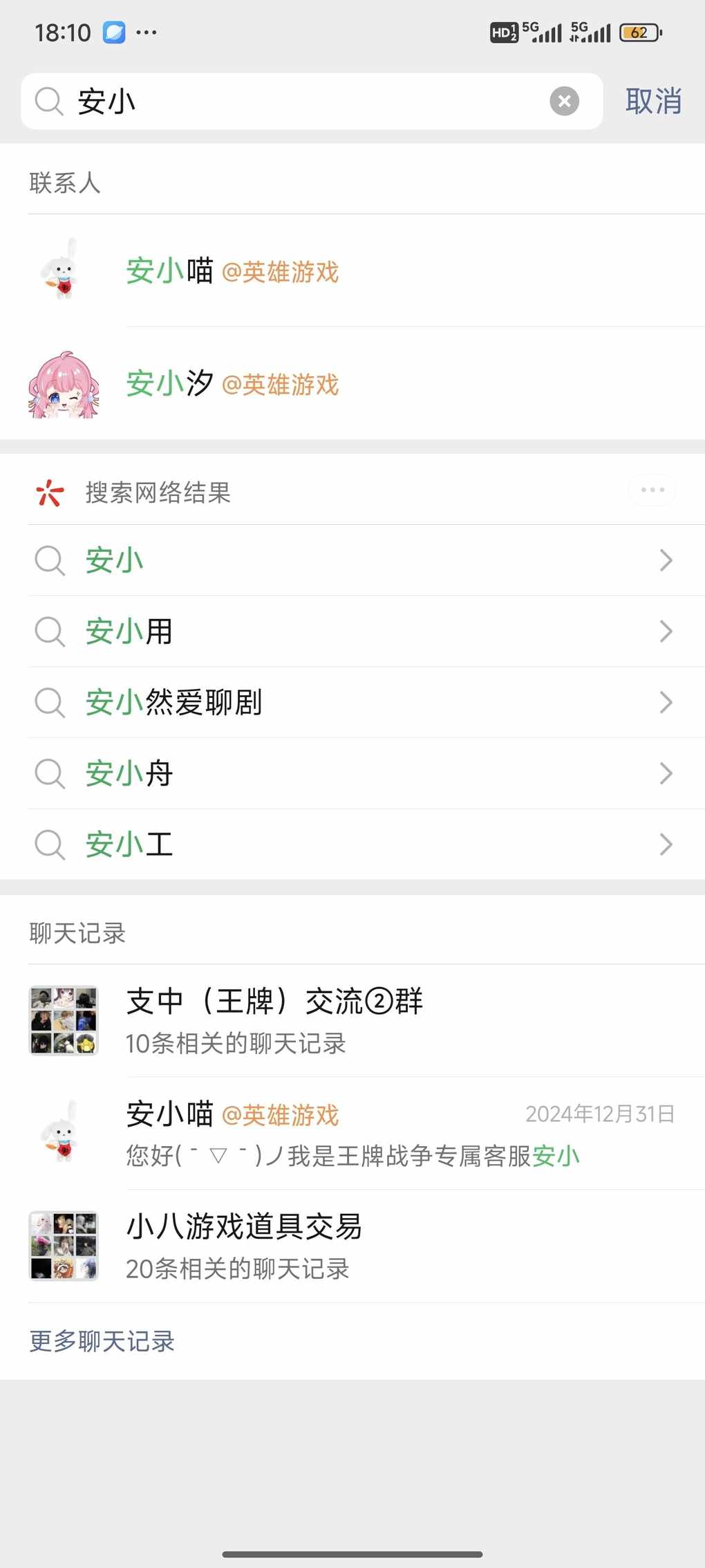This screenshot has height=1568, width=705.
Task: Open the 安小喵 chat record from 2024年12月31日
Action: point(352,1134)
